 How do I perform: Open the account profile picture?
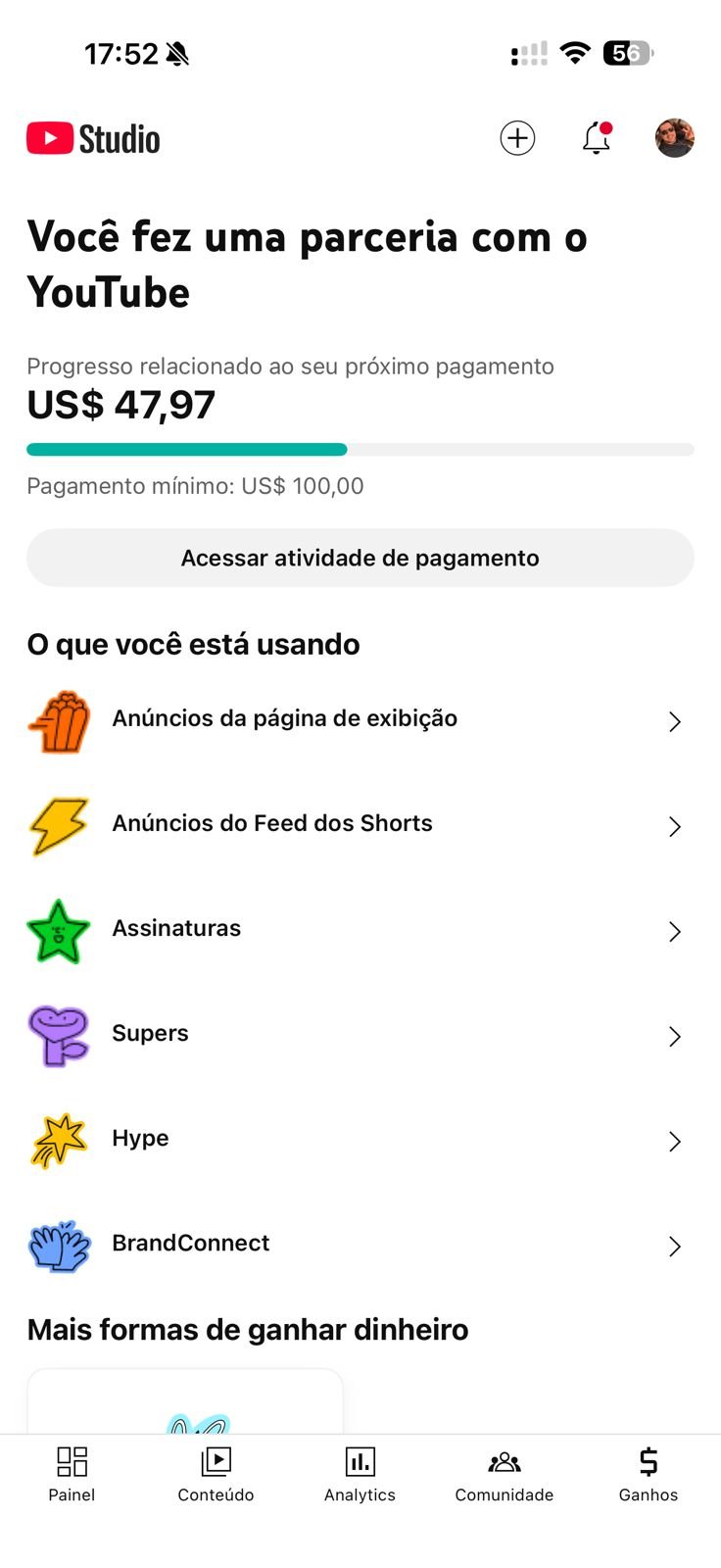point(674,138)
